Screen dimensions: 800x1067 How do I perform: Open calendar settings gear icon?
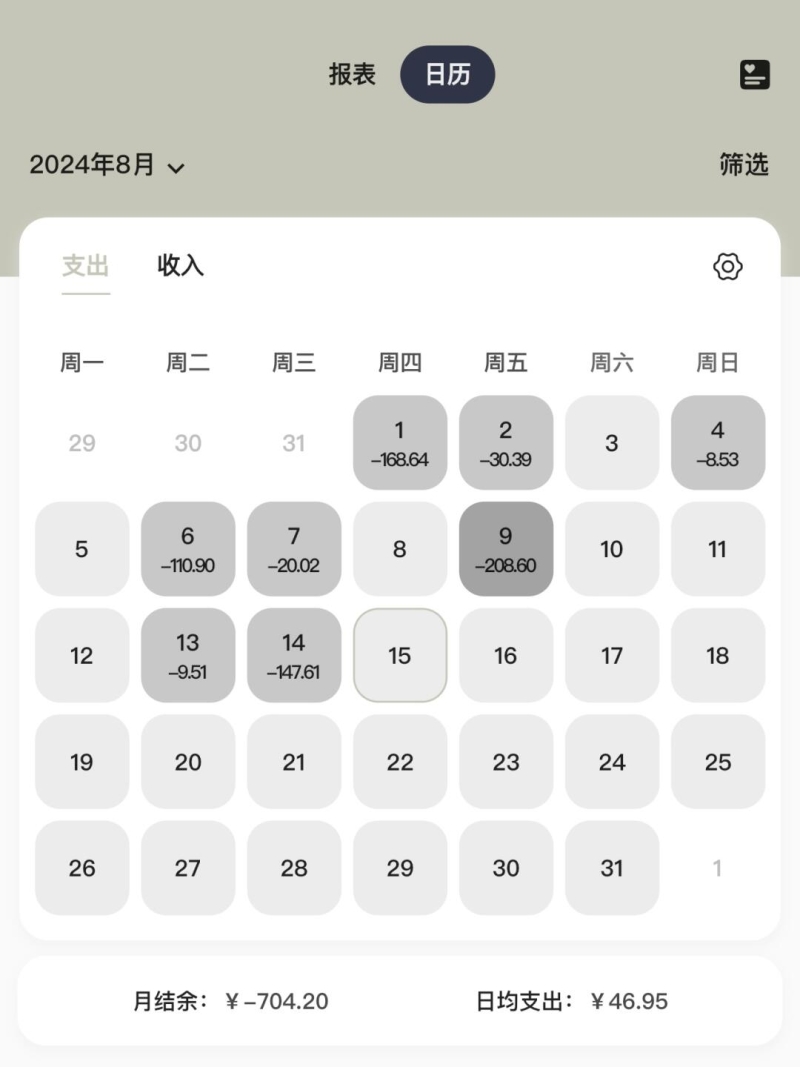728,266
